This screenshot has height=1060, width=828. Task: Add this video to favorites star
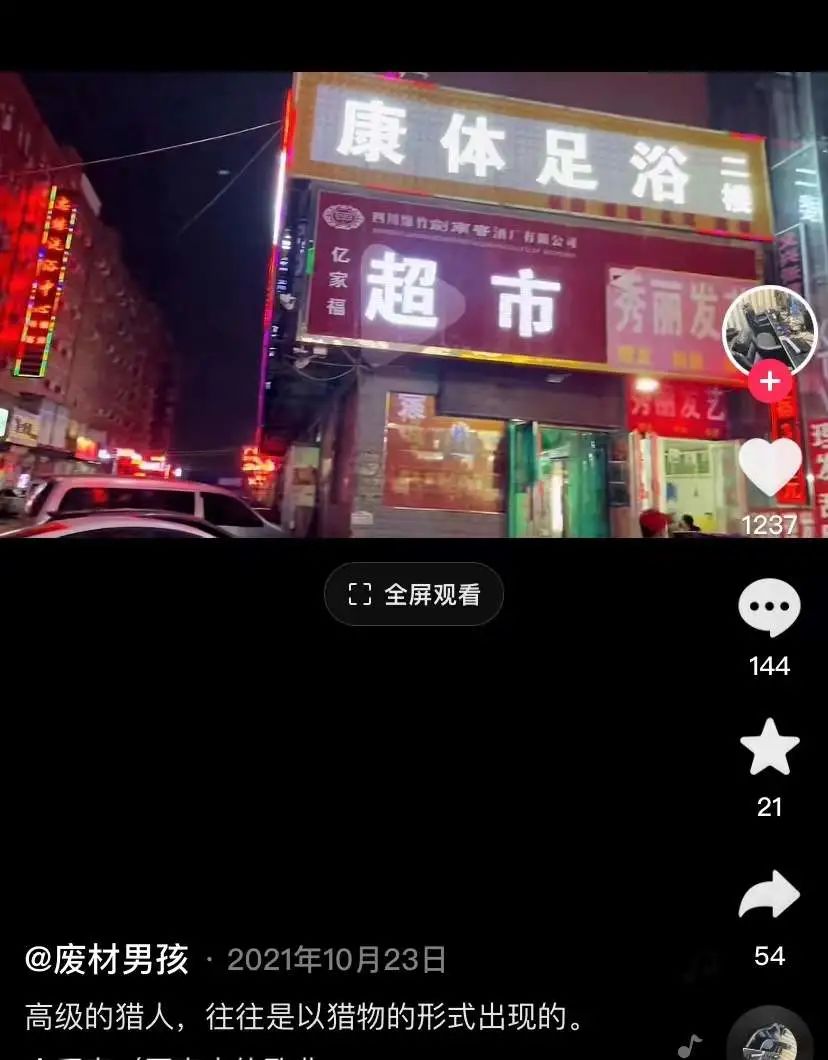[x=769, y=748]
